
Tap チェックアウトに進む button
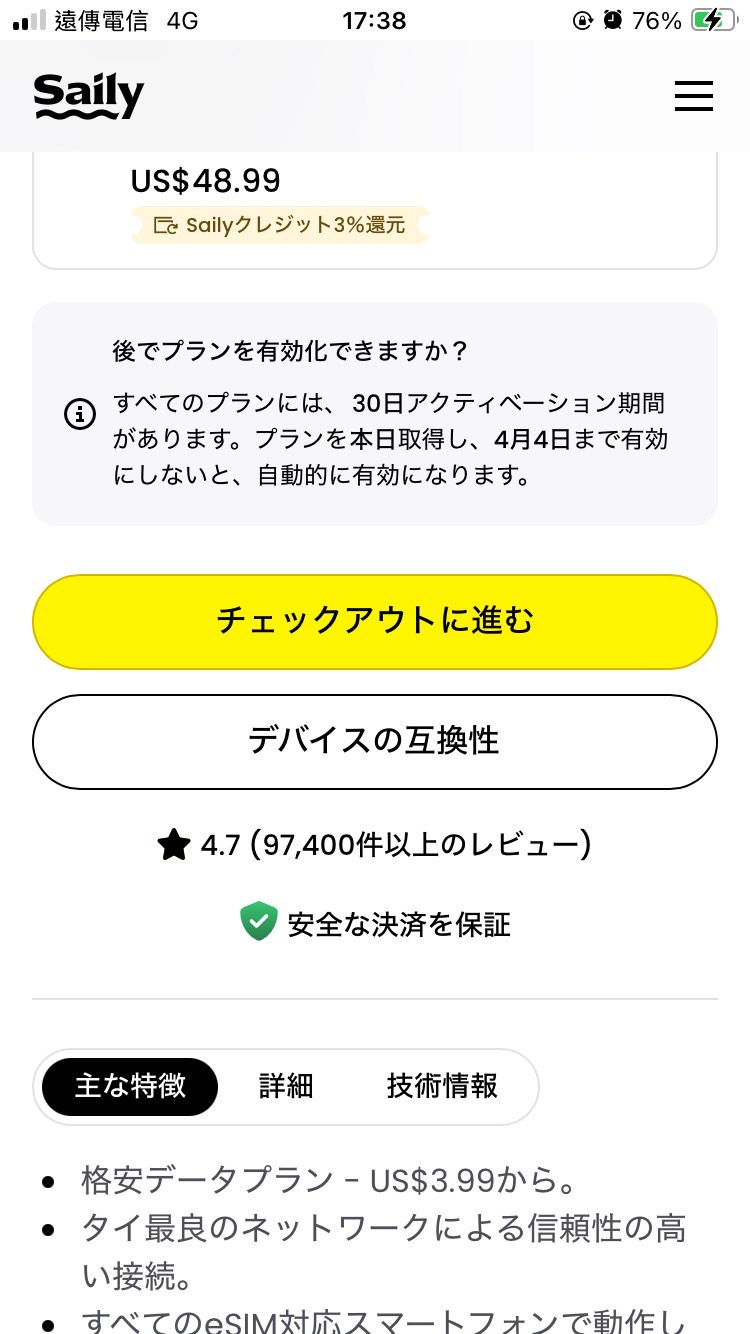tap(375, 621)
